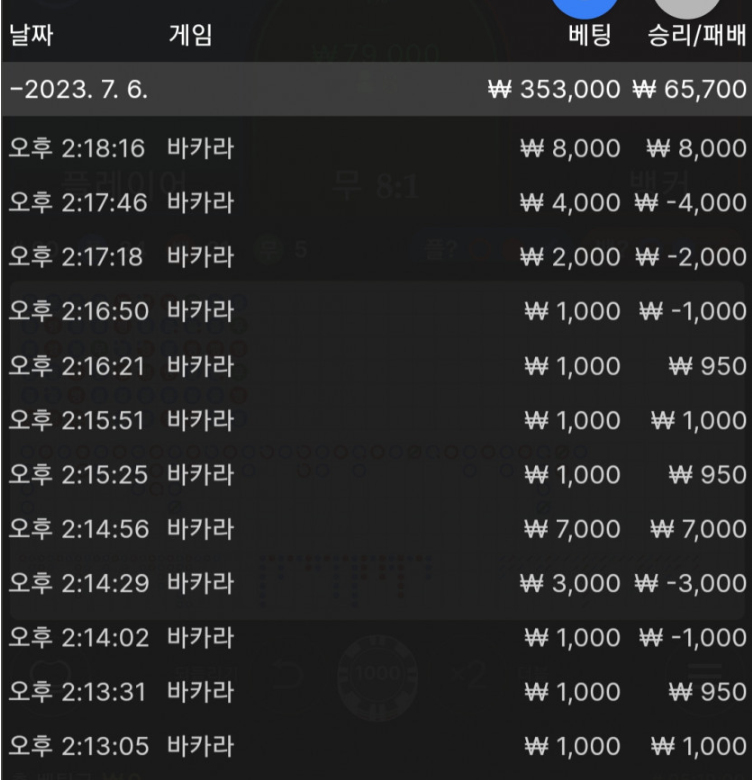View the 2:15:51 baccarat round
This screenshot has width=752, height=780.
(x=376, y=420)
